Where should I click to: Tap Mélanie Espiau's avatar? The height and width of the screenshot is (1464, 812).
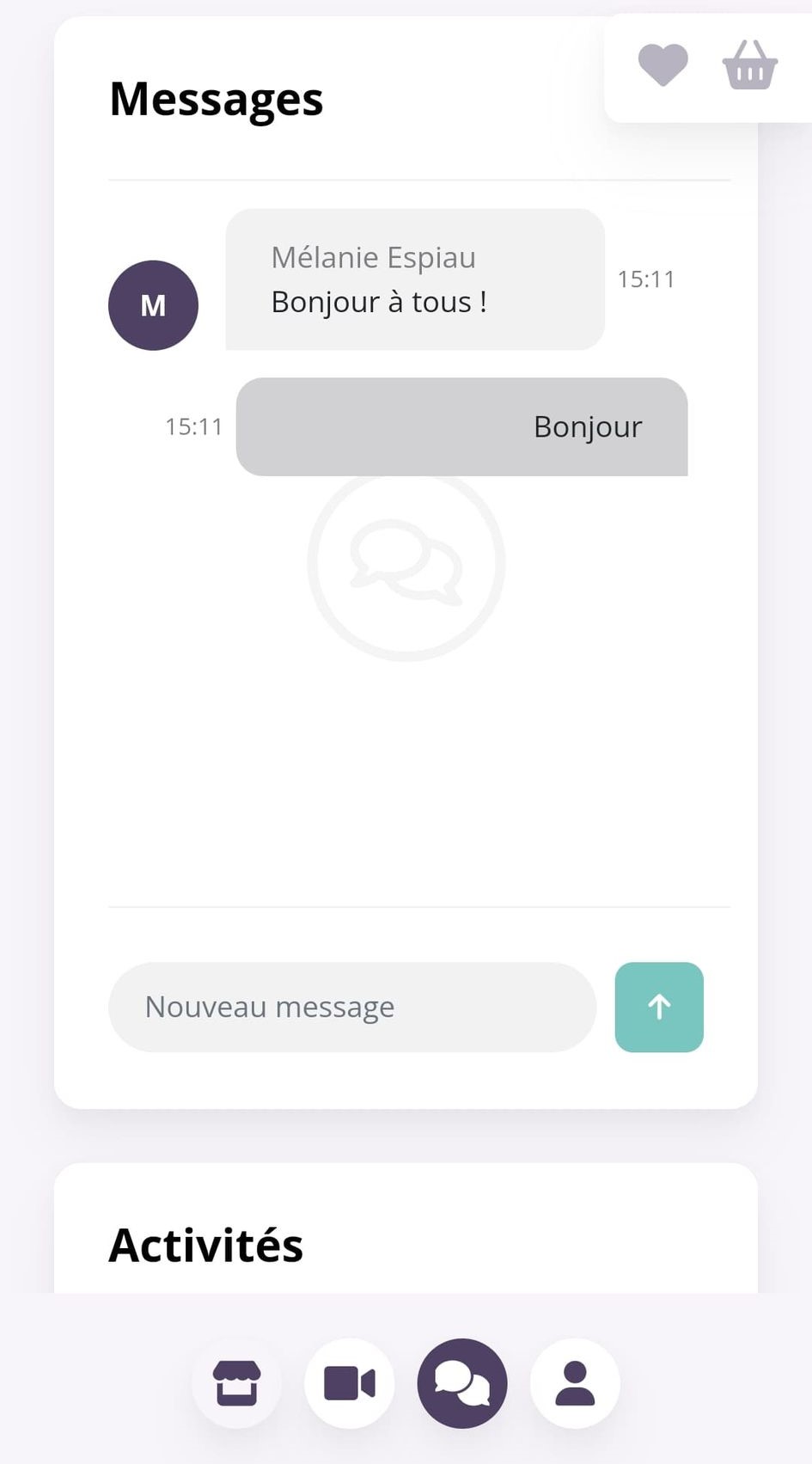(x=153, y=305)
